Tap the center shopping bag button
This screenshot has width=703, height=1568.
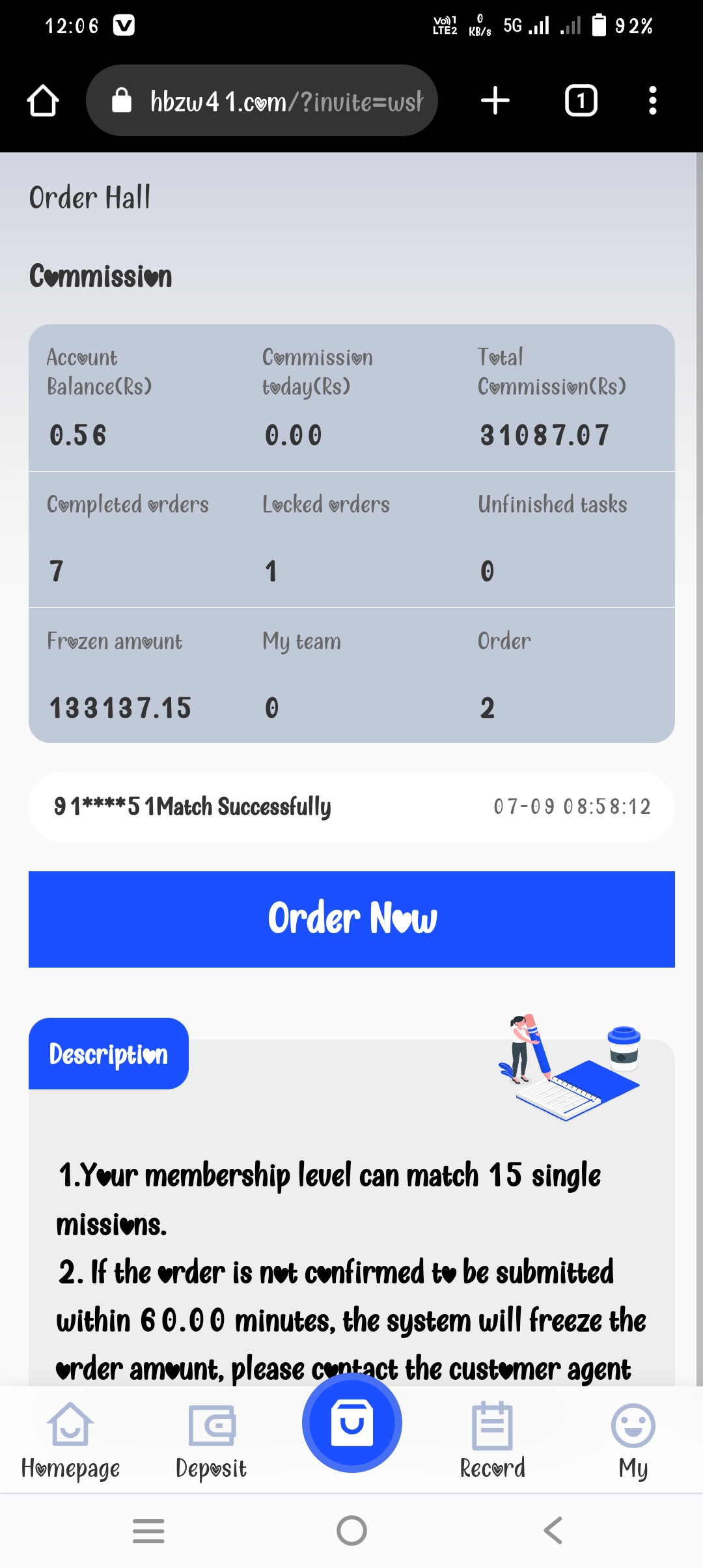351,1423
